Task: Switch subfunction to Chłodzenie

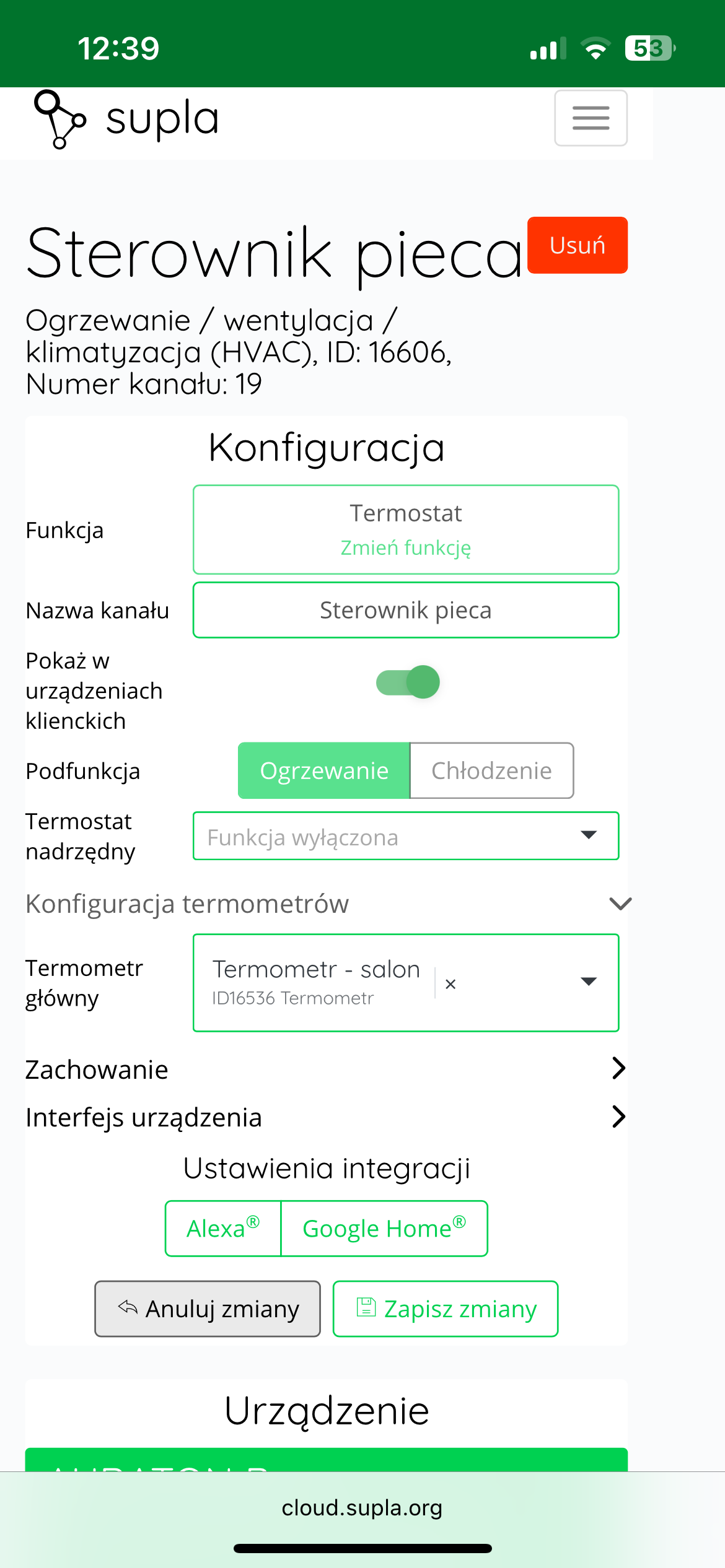Action: pyautogui.click(x=491, y=770)
